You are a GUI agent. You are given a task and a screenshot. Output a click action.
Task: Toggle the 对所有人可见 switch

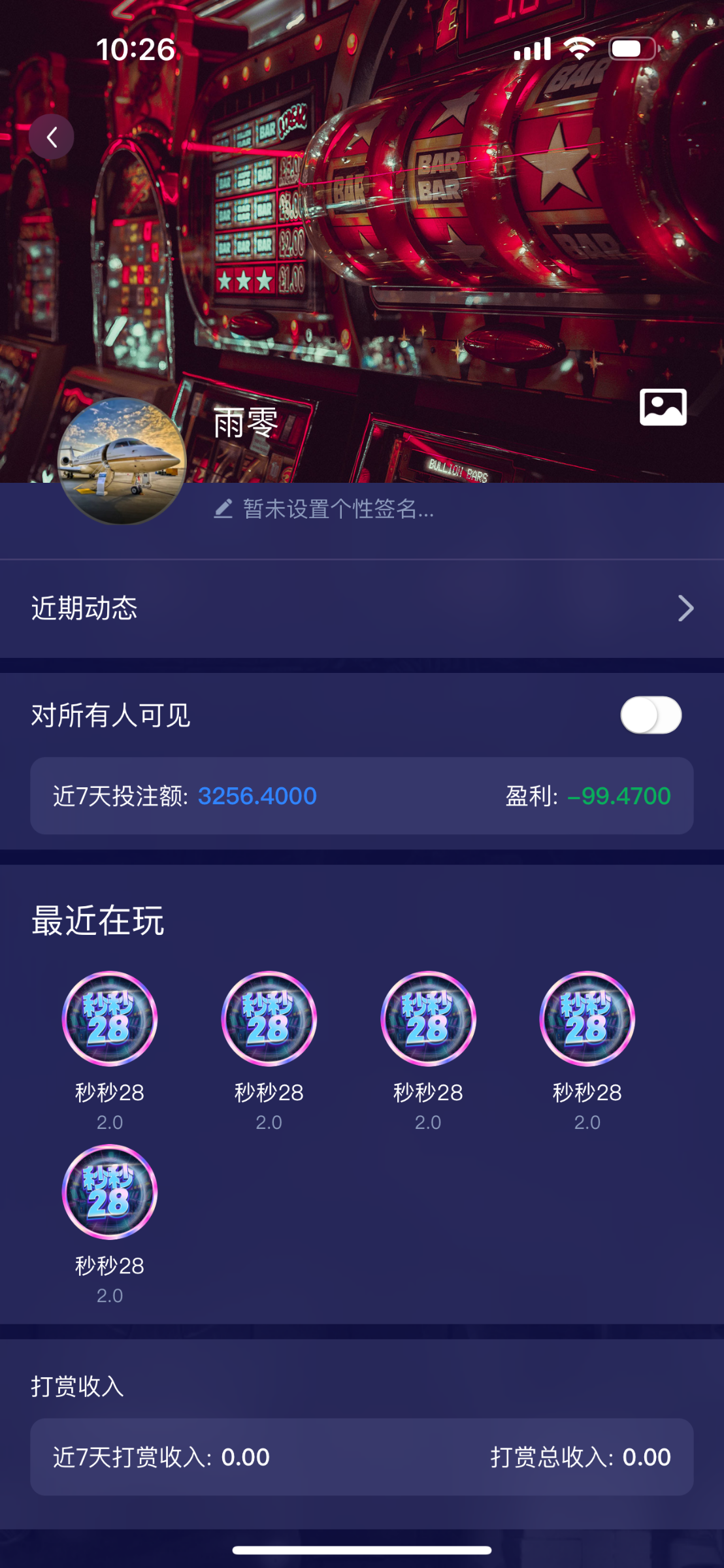pos(650,715)
